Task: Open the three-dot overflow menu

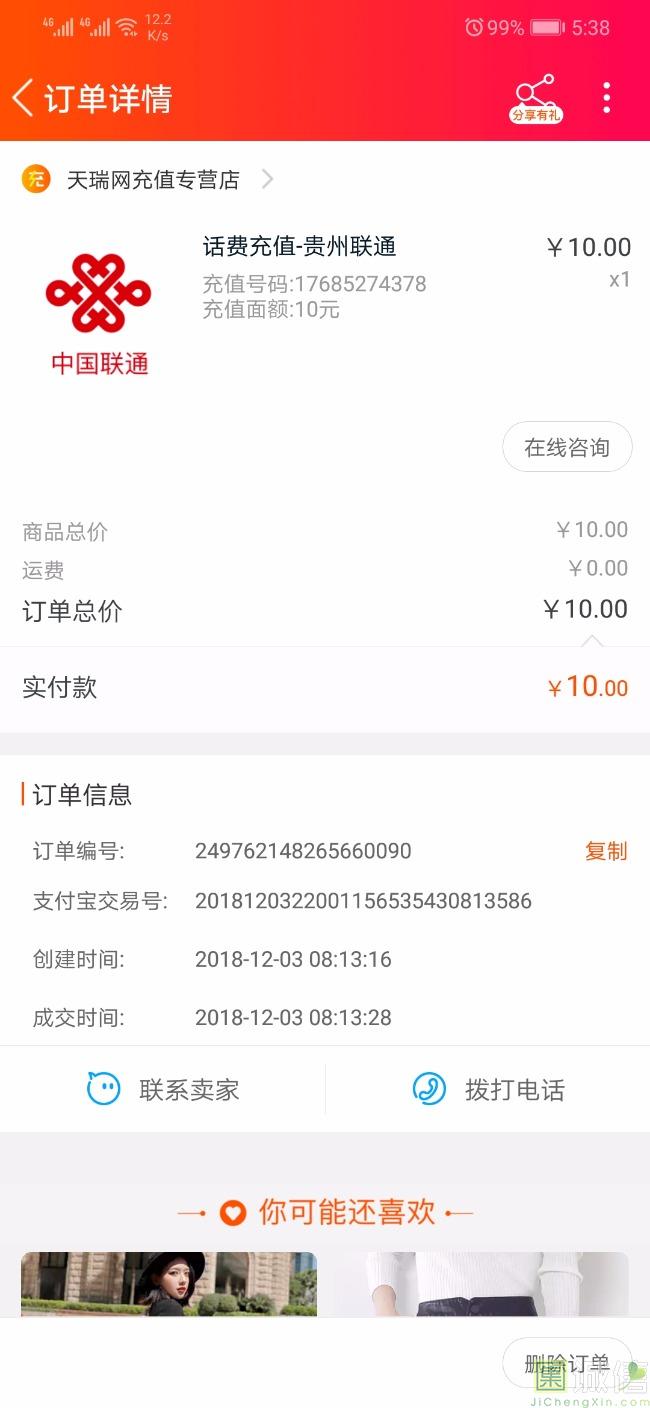Action: pyautogui.click(x=606, y=98)
